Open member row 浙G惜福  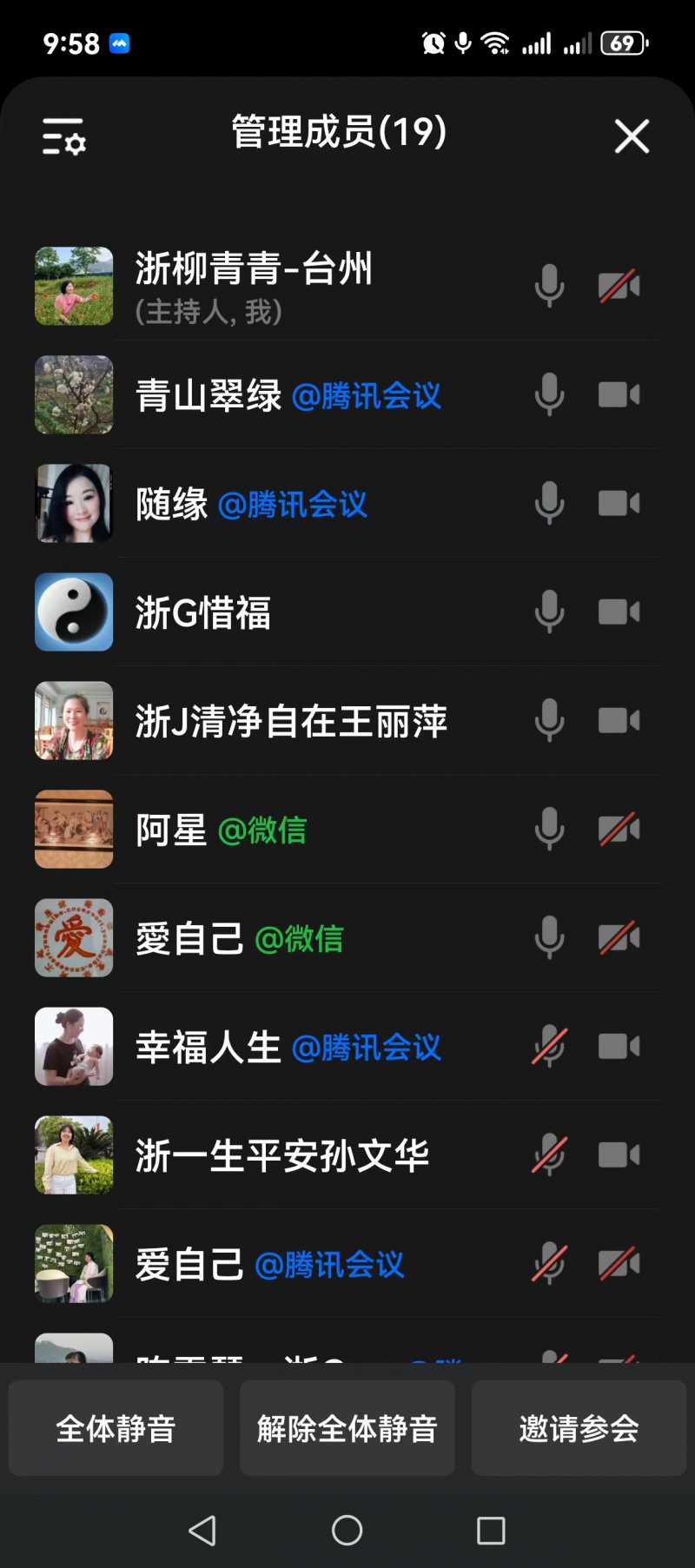click(x=261, y=612)
